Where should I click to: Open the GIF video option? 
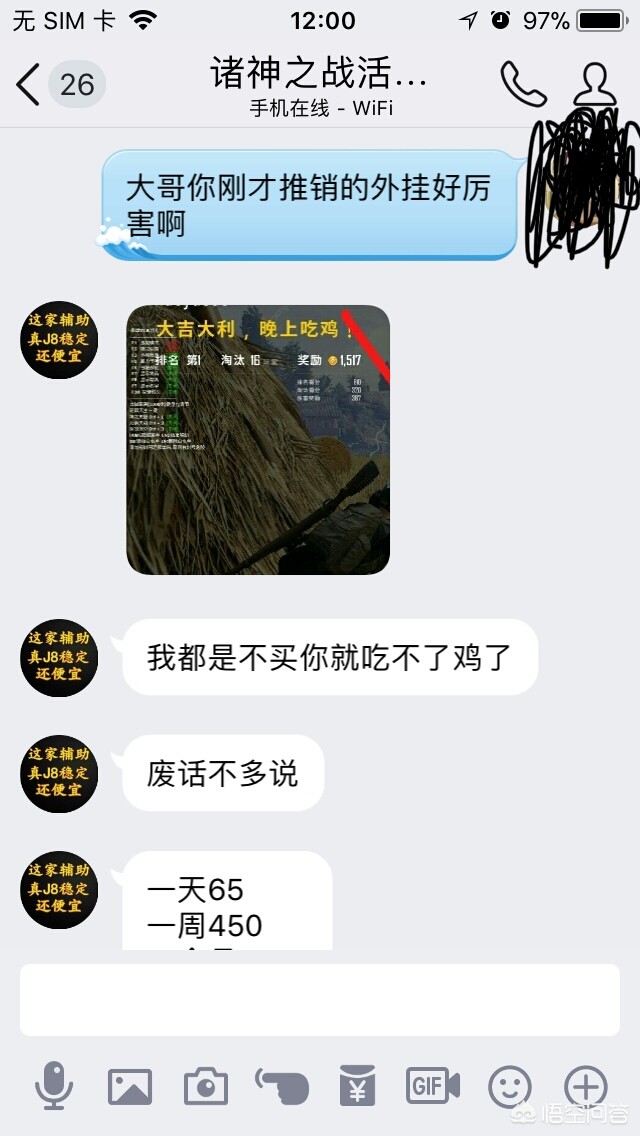point(432,1086)
